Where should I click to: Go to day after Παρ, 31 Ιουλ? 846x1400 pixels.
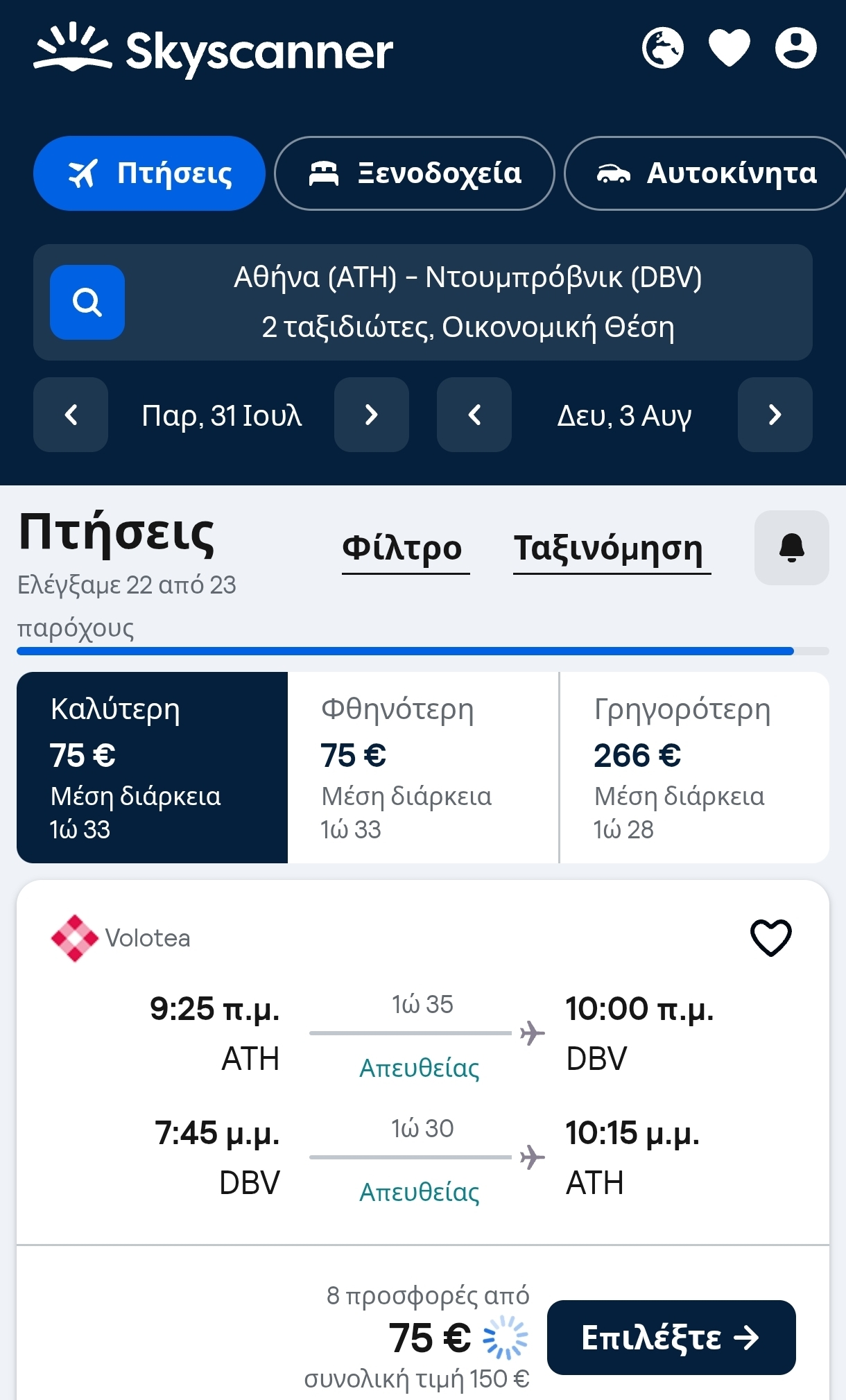tap(372, 415)
